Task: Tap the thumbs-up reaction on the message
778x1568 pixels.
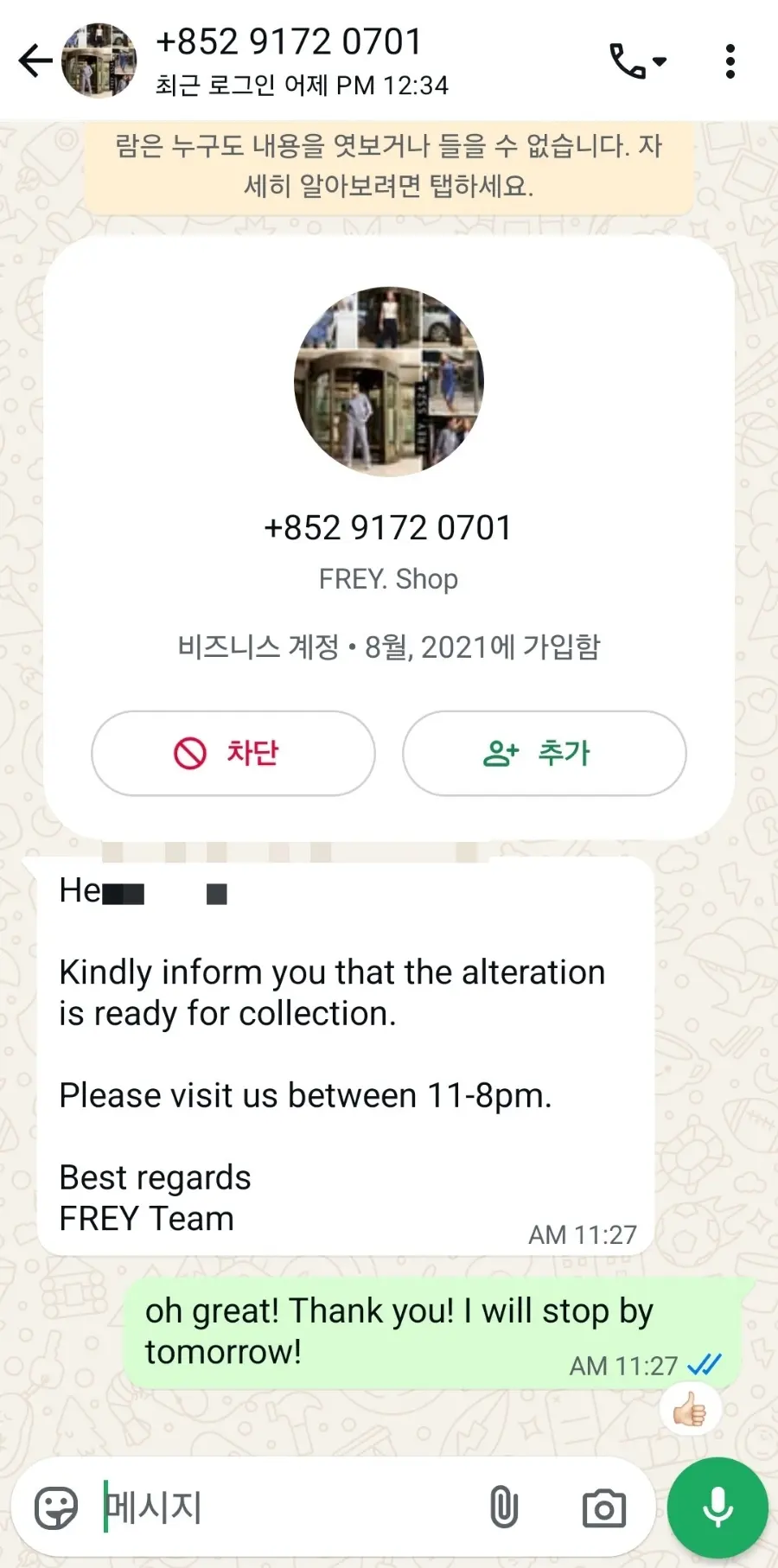Action: tap(690, 1412)
